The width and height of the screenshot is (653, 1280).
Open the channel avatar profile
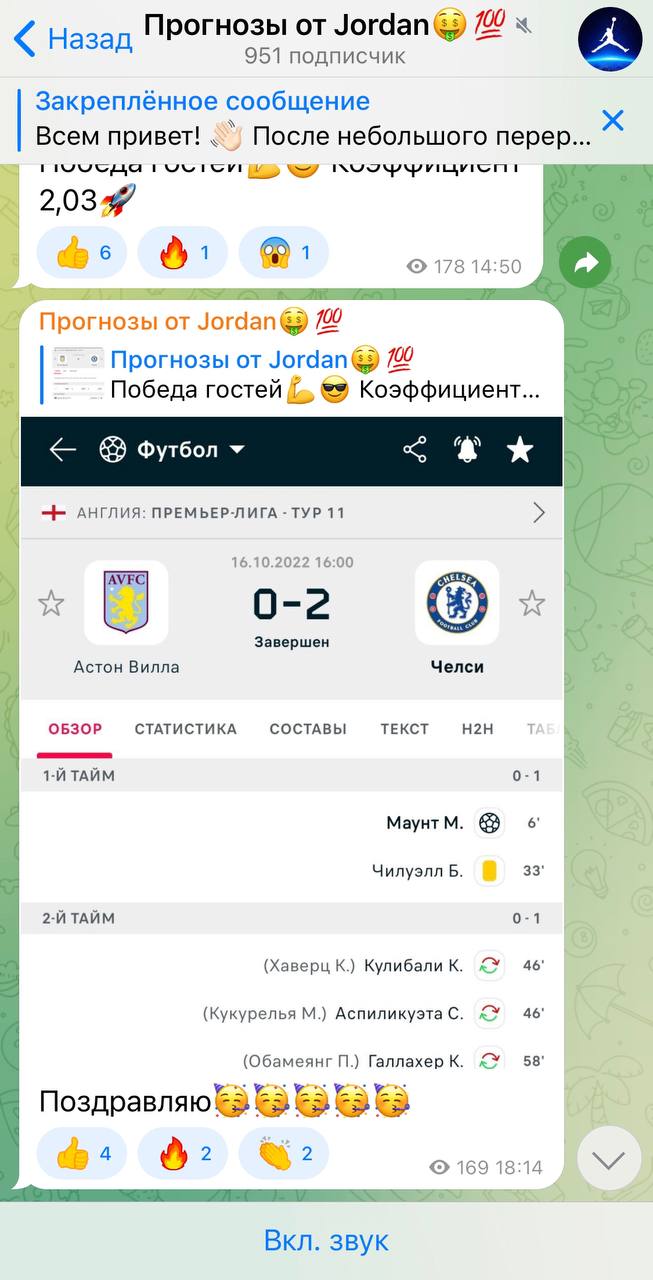[610, 39]
